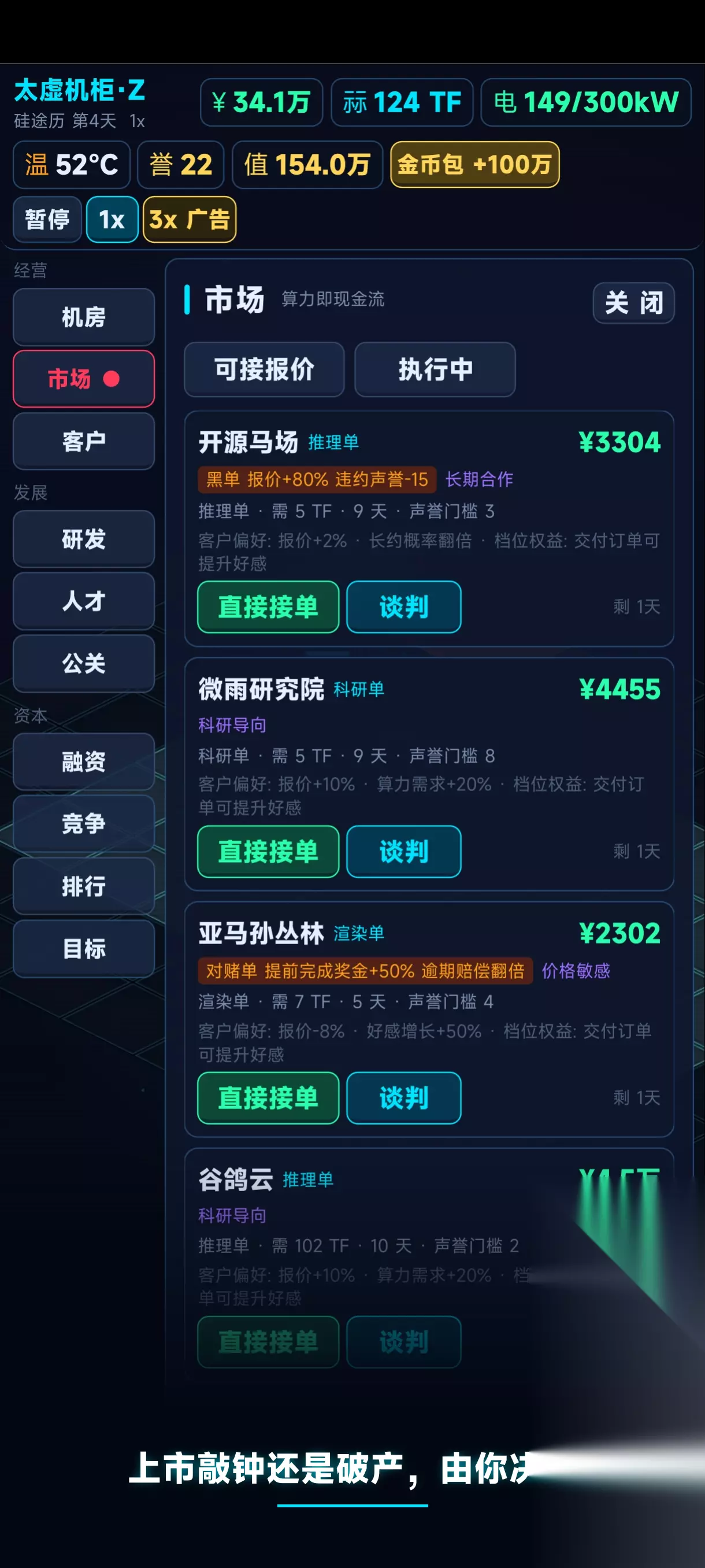The width and height of the screenshot is (705, 1568).
Task: Accept the 亚马孙丛林 order with 直接接单
Action: (268, 1098)
